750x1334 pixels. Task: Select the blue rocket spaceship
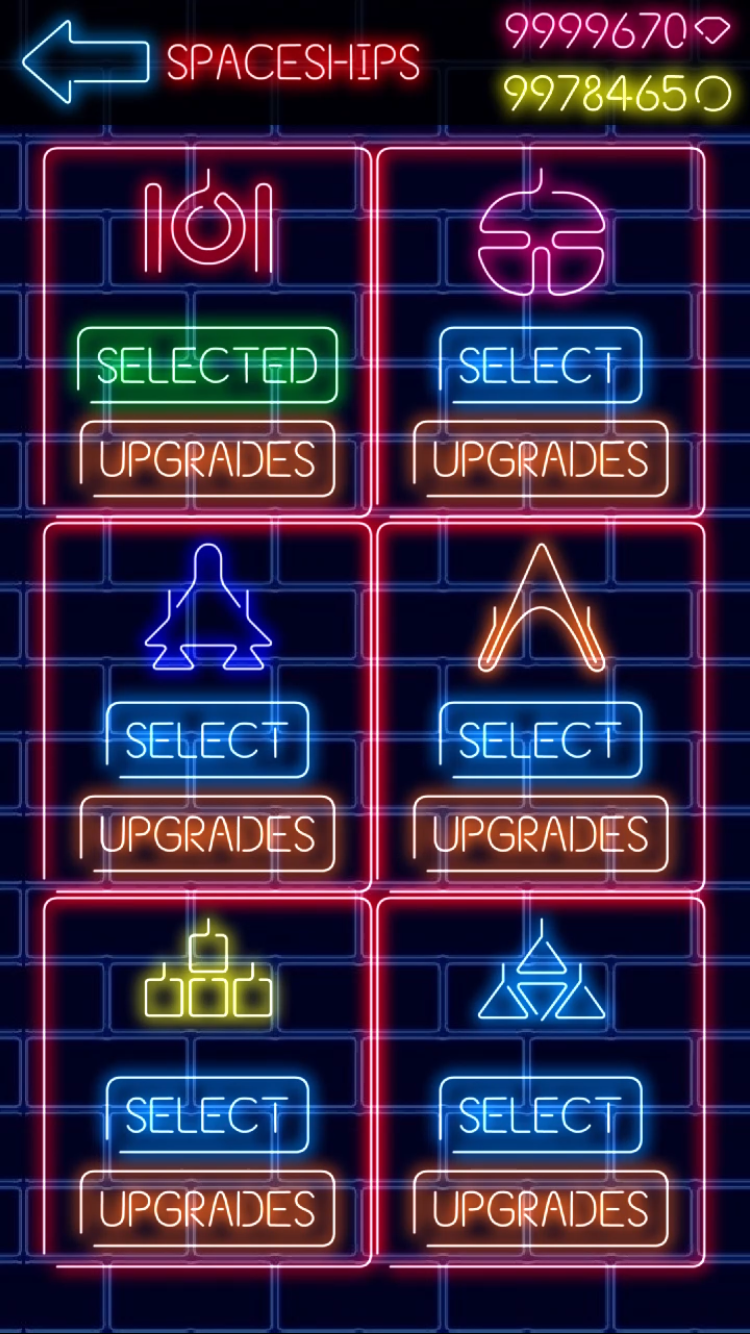[x=207, y=740]
